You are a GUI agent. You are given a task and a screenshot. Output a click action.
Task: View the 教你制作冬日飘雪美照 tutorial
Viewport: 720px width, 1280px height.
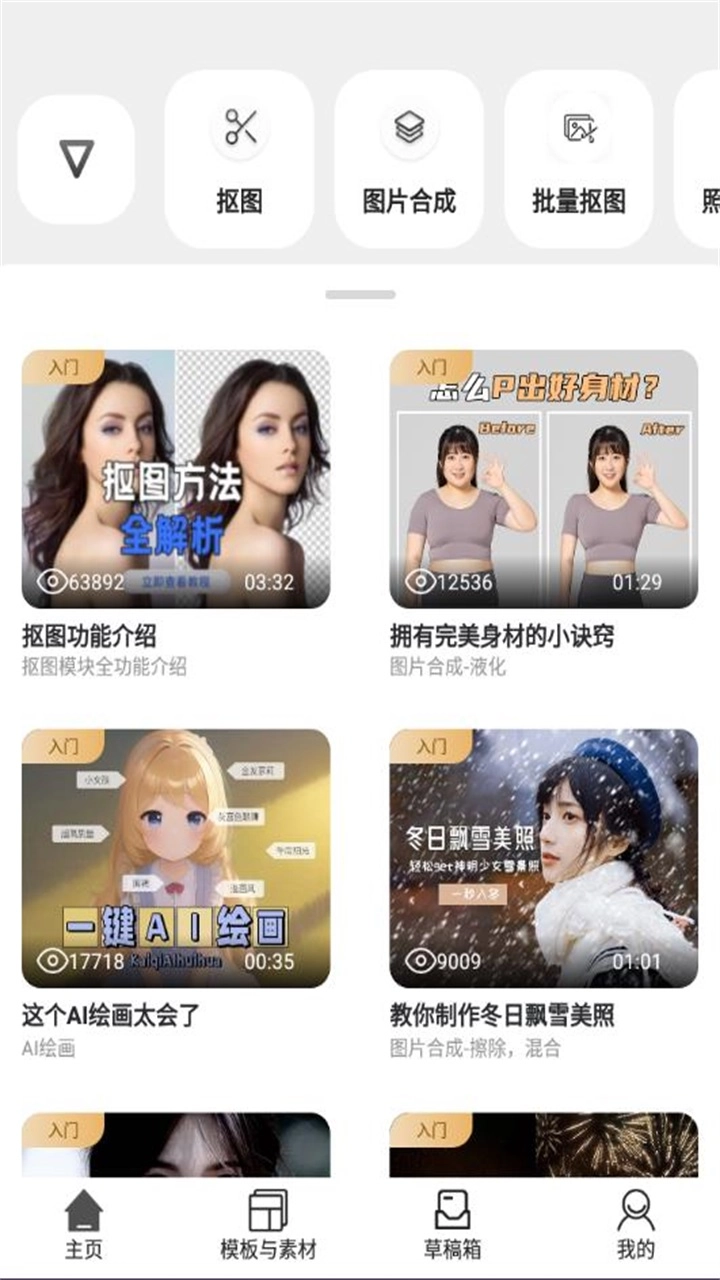544,858
